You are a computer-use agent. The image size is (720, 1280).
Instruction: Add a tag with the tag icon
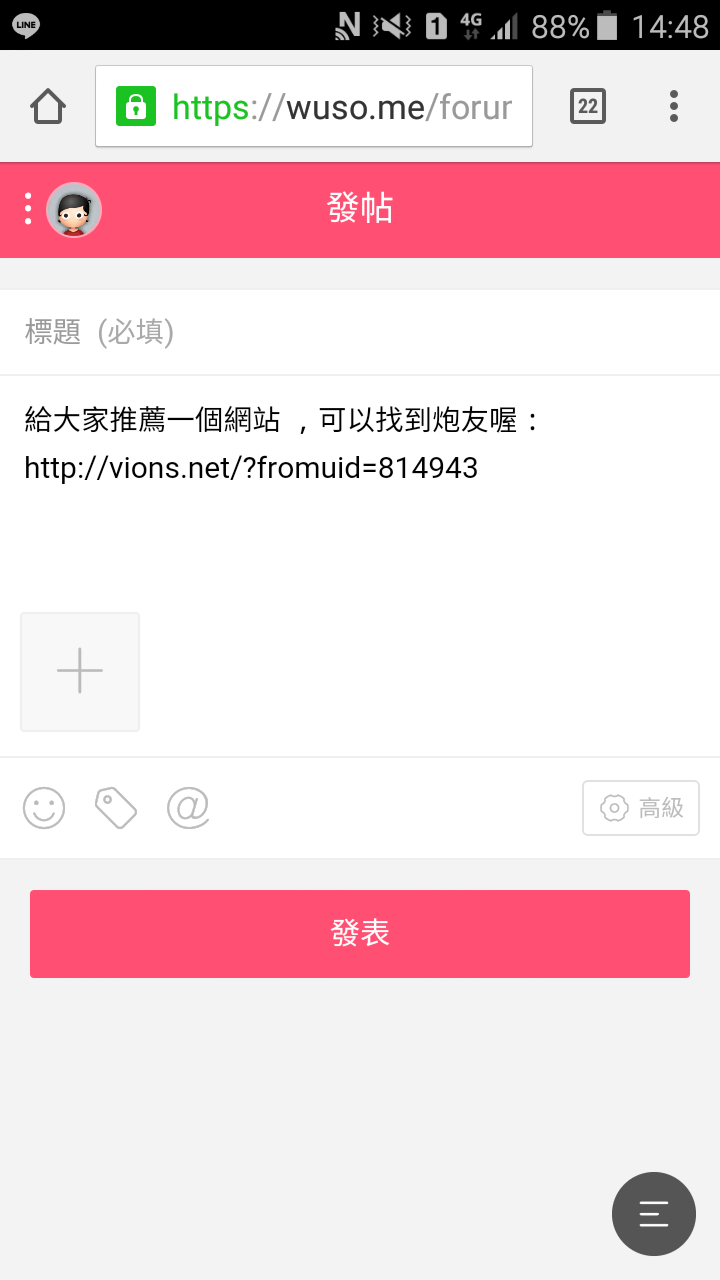[x=116, y=808]
